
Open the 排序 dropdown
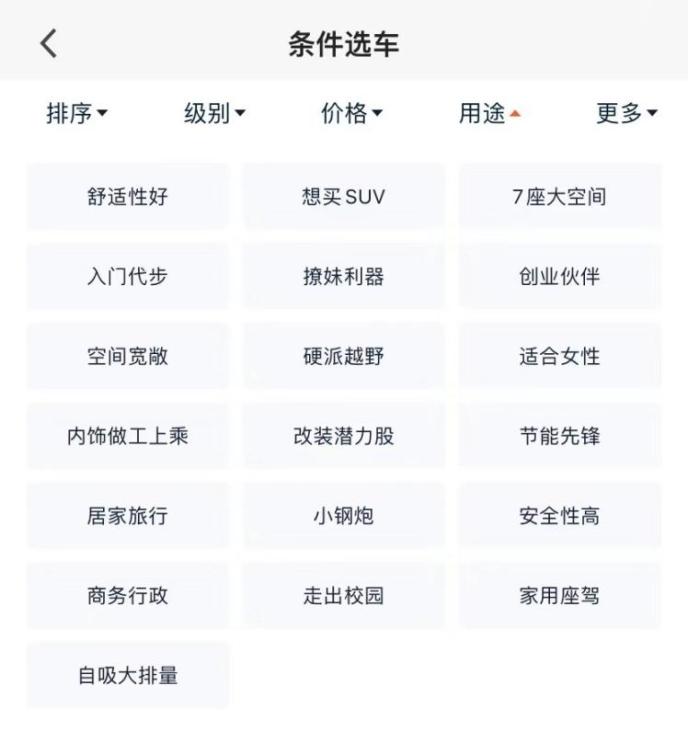click(76, 114)
